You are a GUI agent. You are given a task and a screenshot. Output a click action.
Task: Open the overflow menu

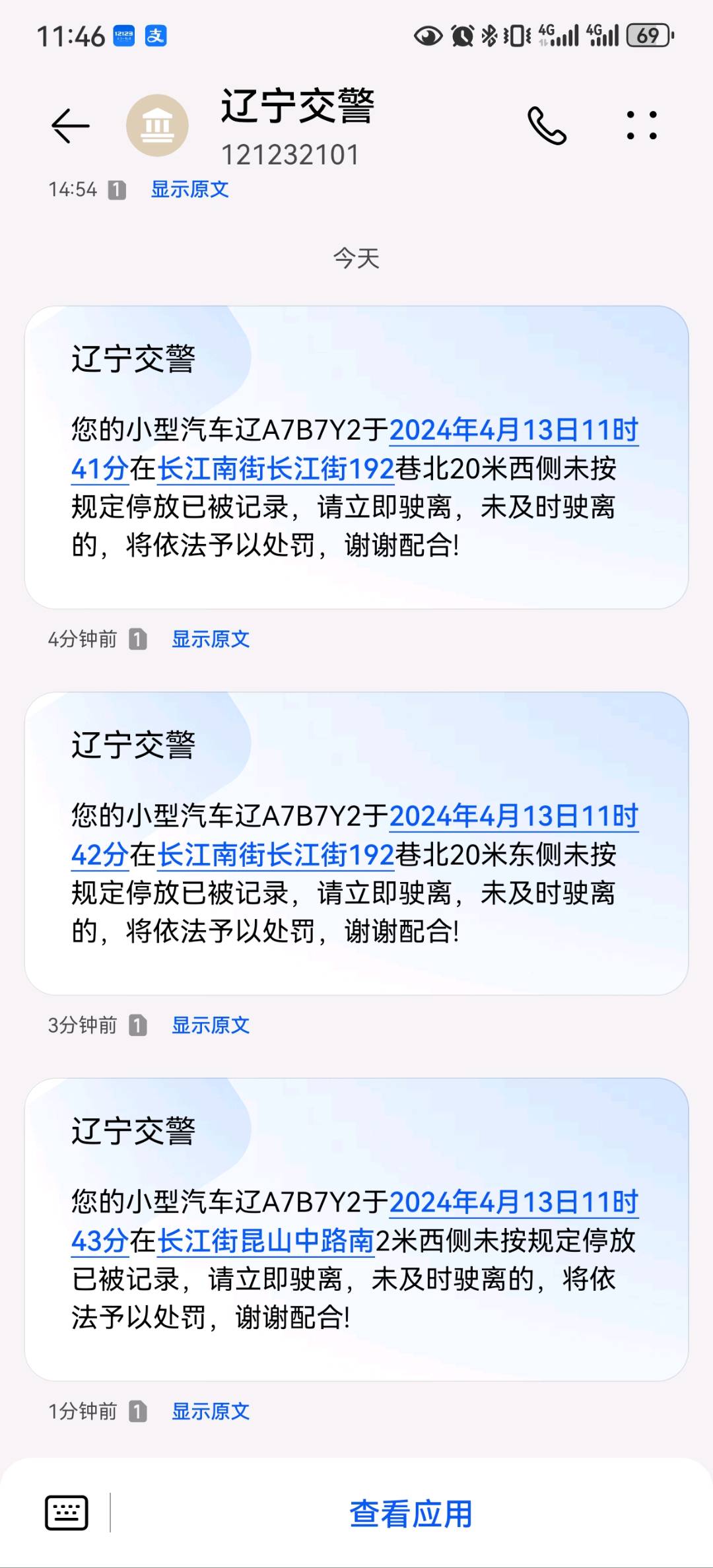[x=641, y=125]
